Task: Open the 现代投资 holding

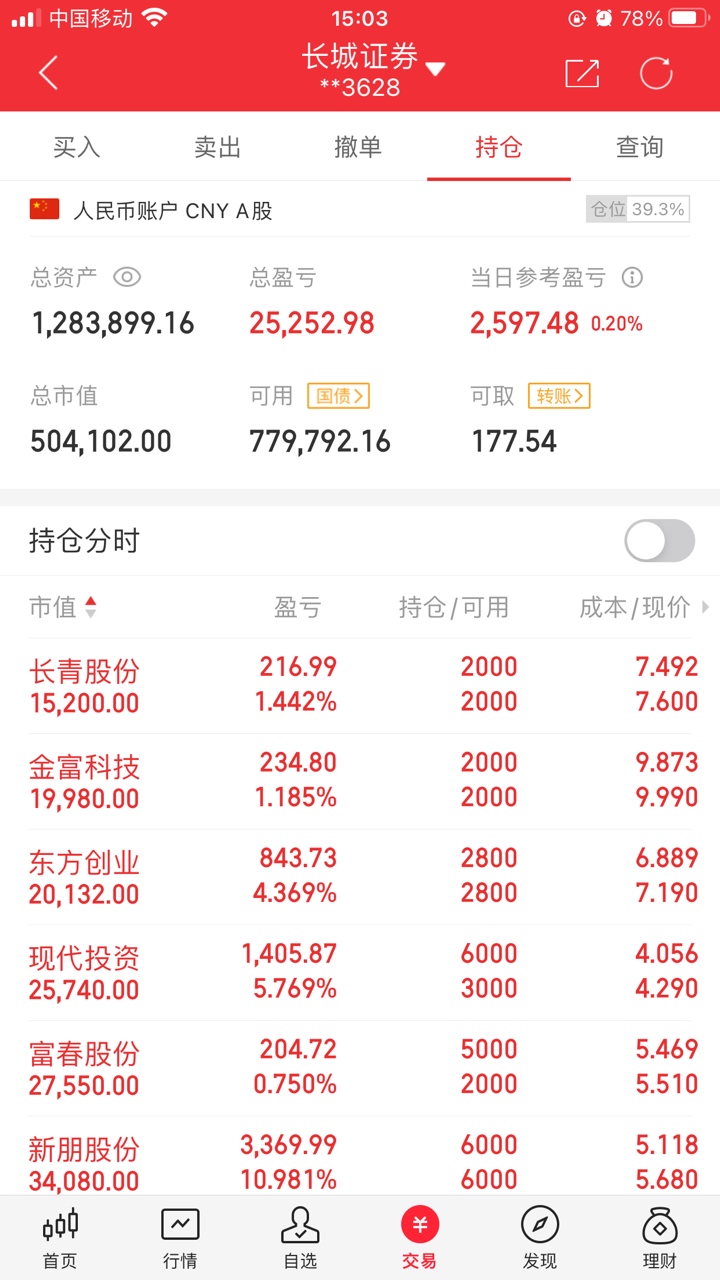Action: click(x=84, y=972)
